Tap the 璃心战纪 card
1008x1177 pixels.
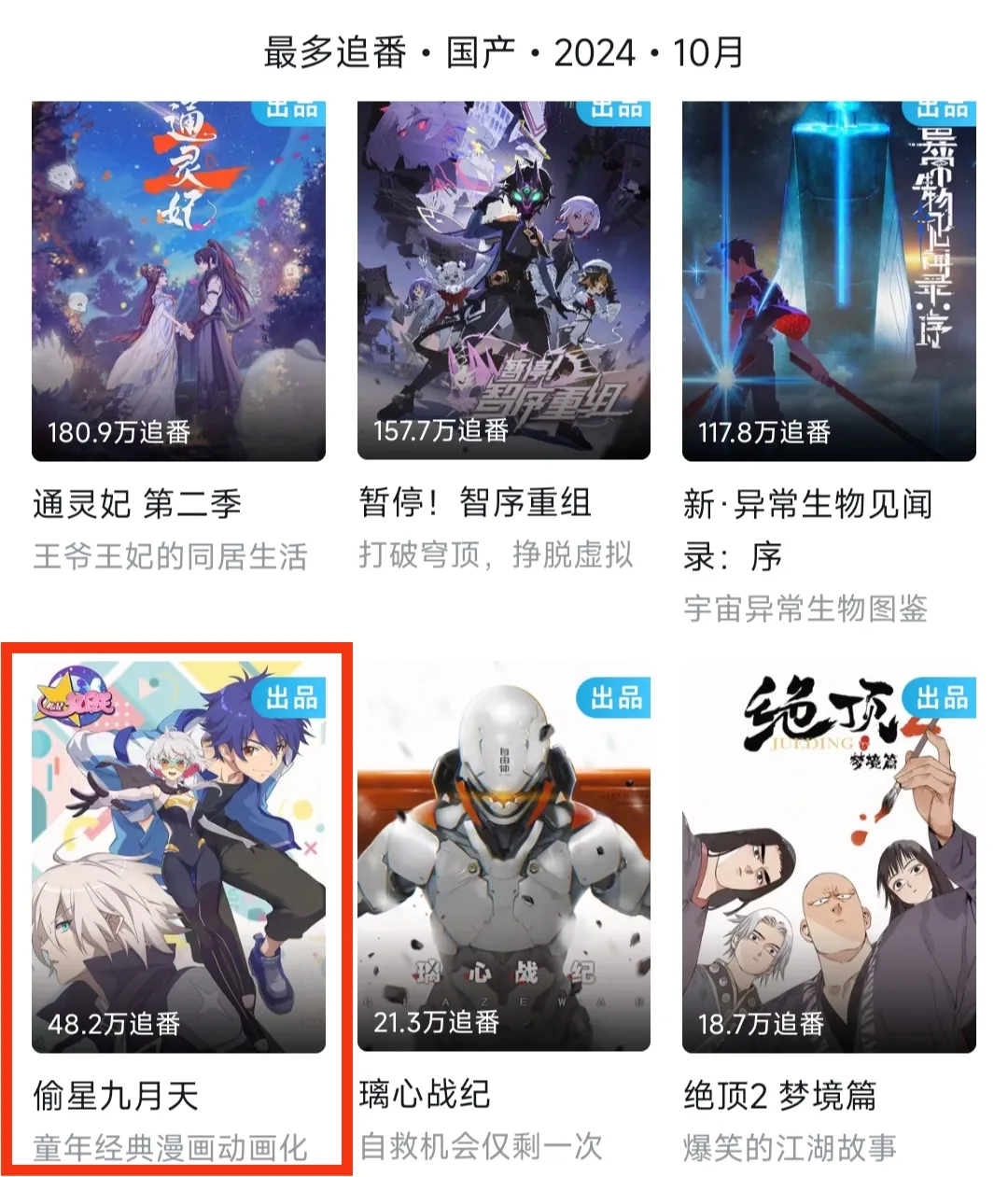point(503,859)
